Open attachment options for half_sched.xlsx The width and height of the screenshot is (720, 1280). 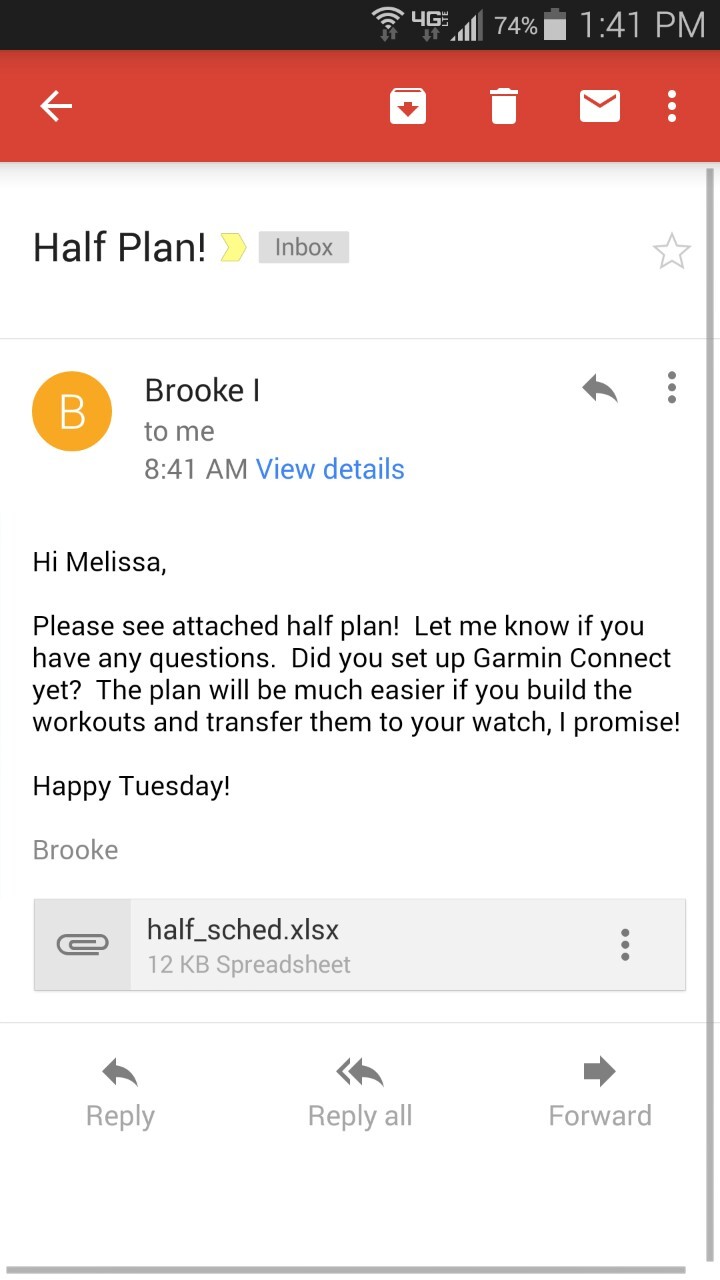click(625, 945)
